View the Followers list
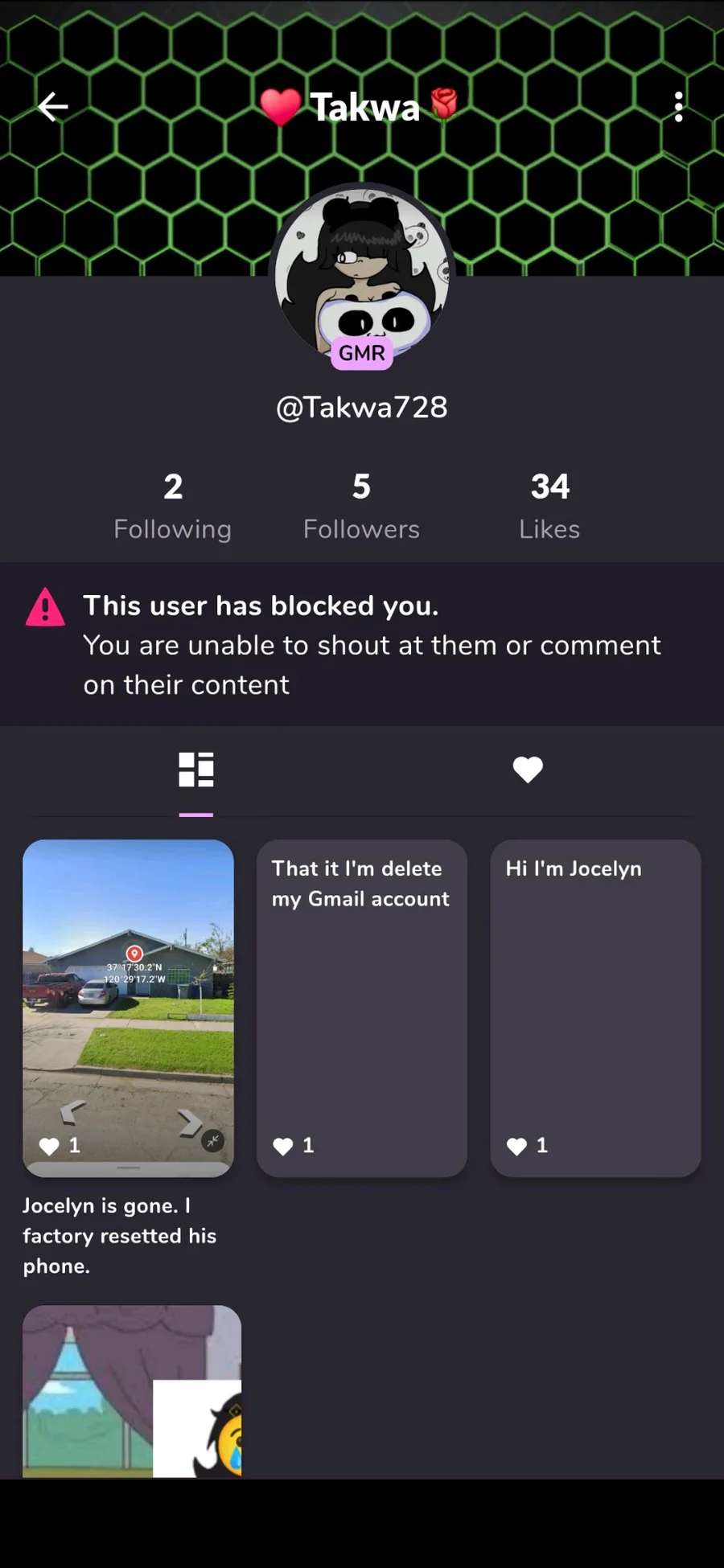Viewport: 724px width, 1568px height. click(361, 507)
